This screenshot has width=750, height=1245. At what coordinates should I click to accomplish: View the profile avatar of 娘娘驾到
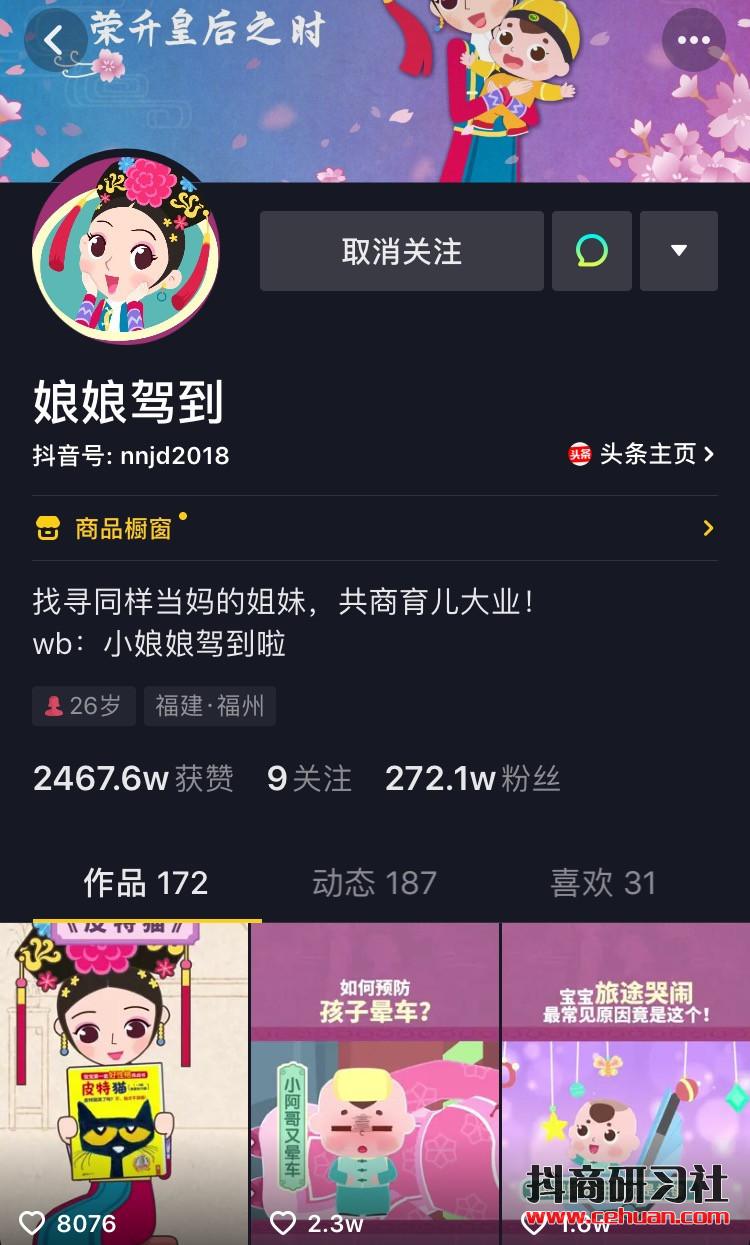[x=124, y=249]
